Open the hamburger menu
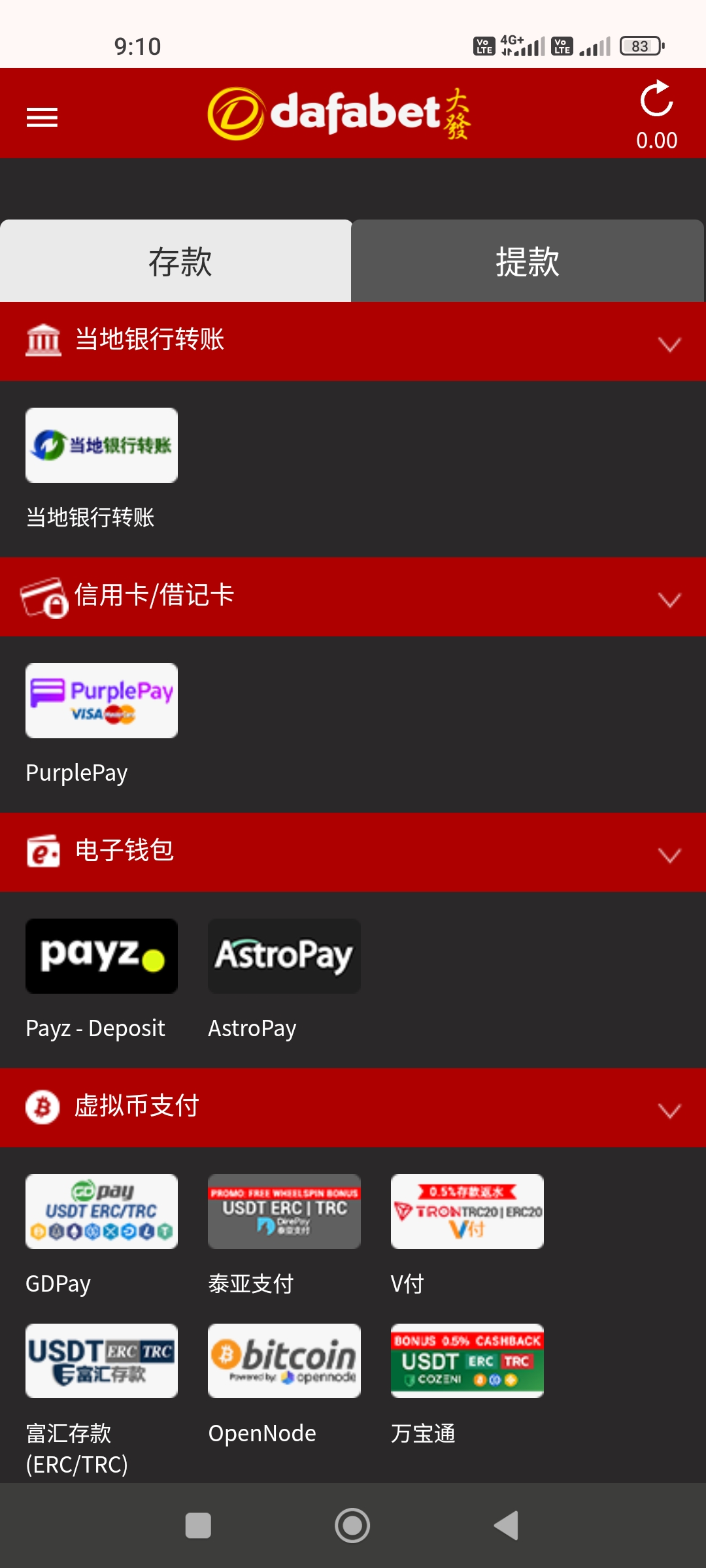706x1568 pixels. 42,118
